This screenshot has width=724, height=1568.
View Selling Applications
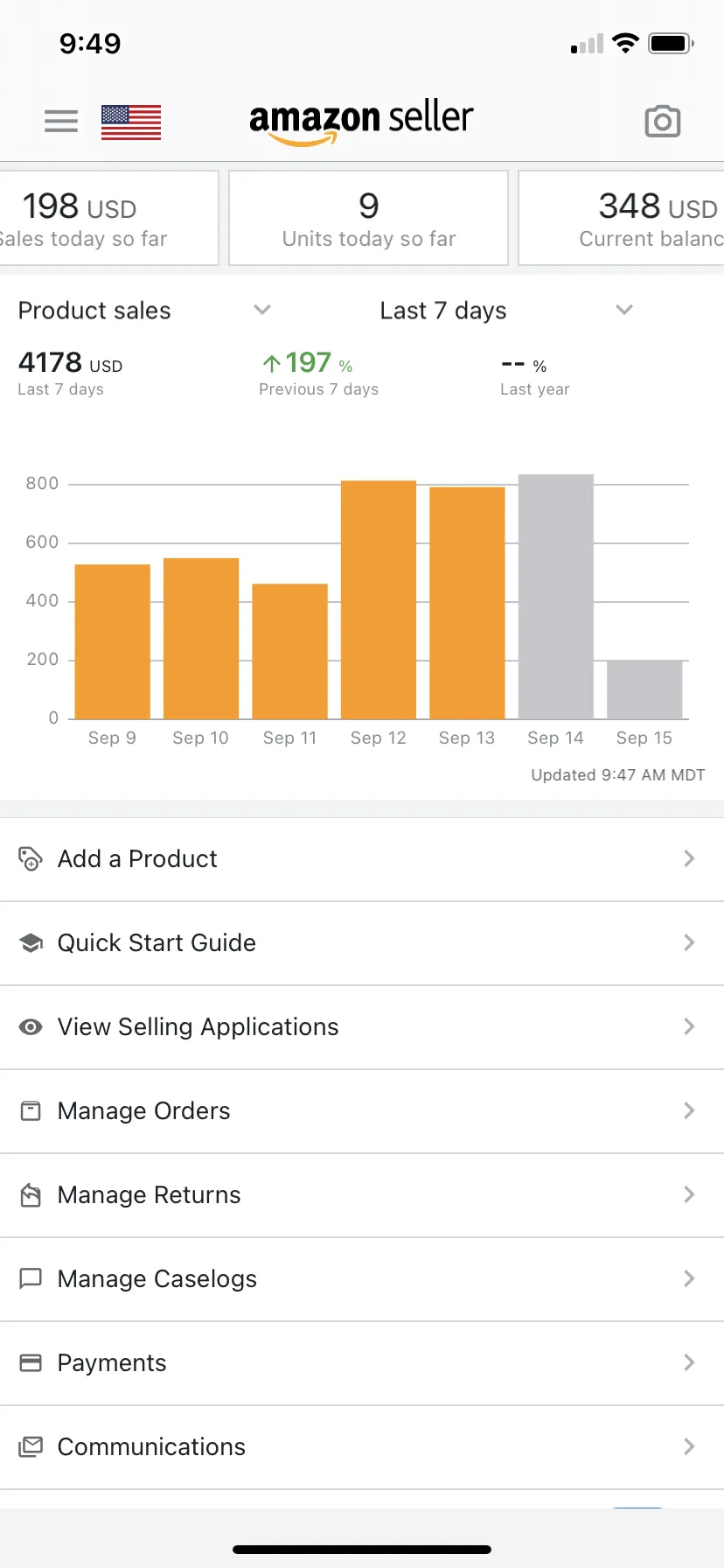(361, 1027)
